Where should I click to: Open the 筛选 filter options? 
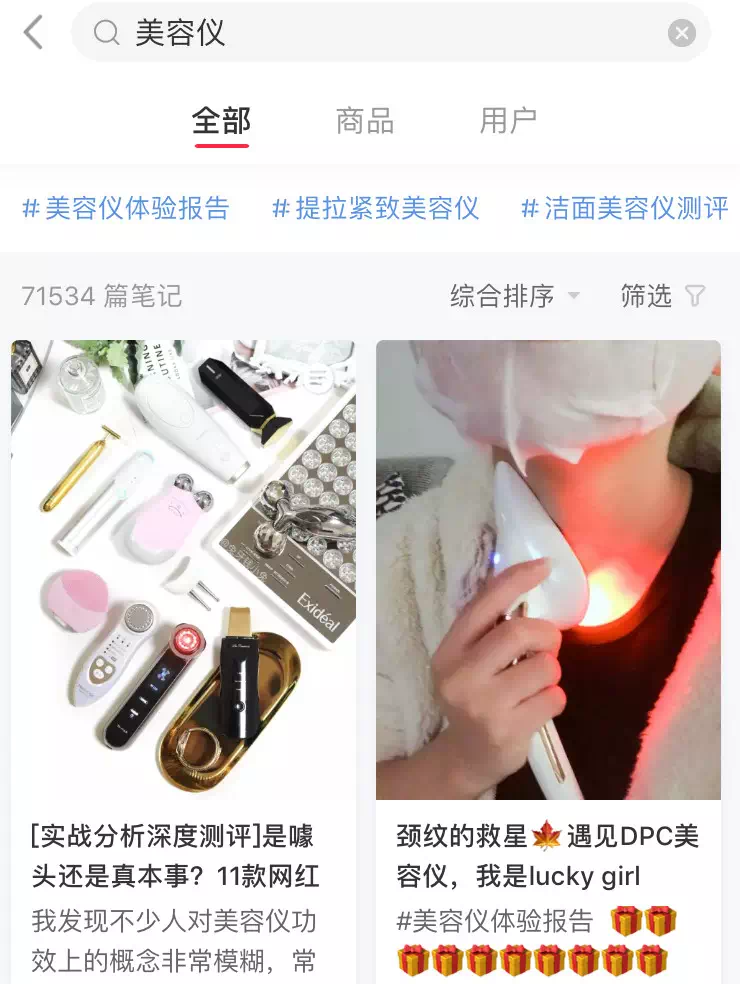[x=662, y=296]
